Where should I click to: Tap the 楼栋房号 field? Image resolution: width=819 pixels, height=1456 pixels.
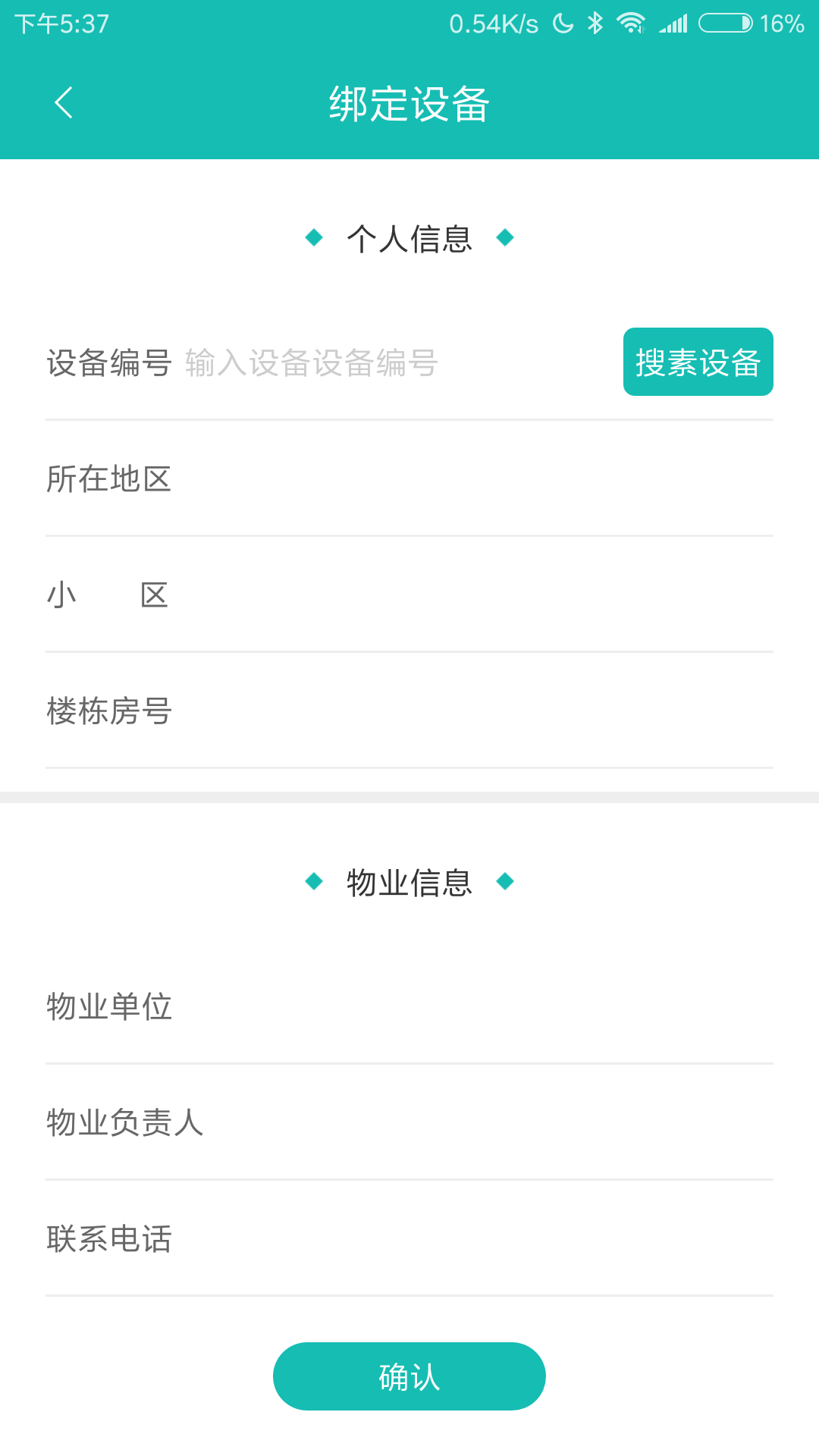(409, 711)
